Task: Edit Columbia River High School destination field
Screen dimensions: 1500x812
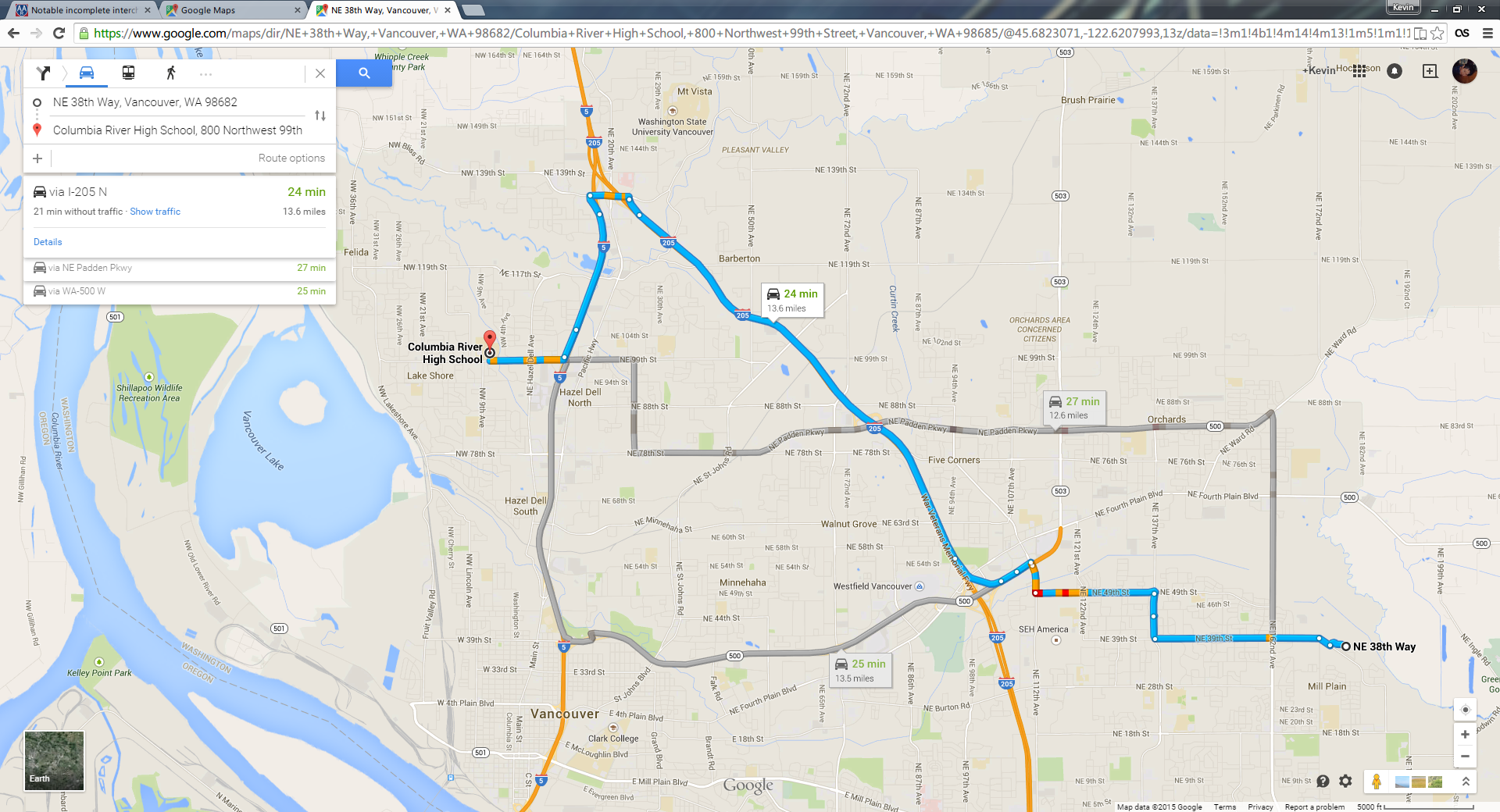Action: pos(177,130)
